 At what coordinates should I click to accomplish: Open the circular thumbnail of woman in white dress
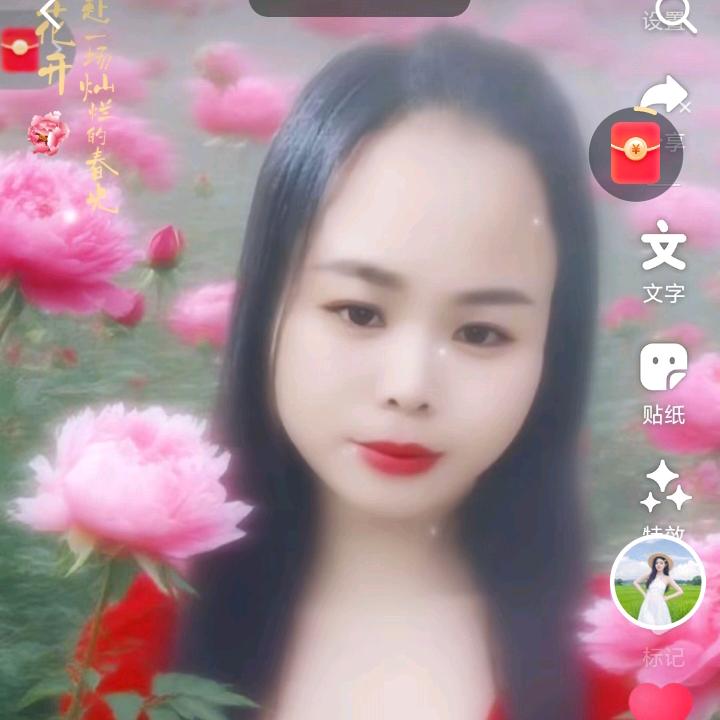[658, 582]
